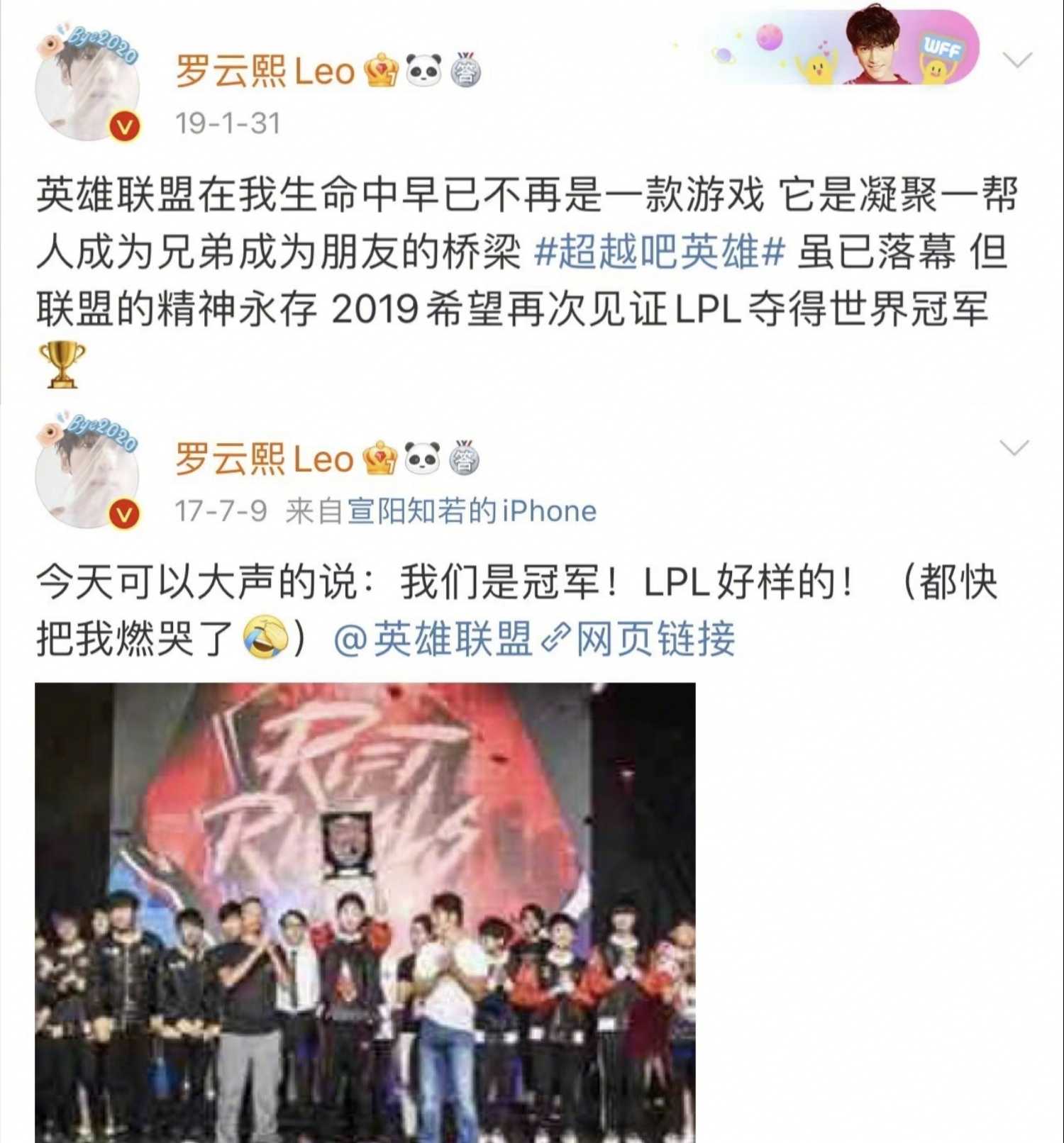Open the #超越吧英雄# hashtag topic

pyautogui.click(x=659, y=252)
